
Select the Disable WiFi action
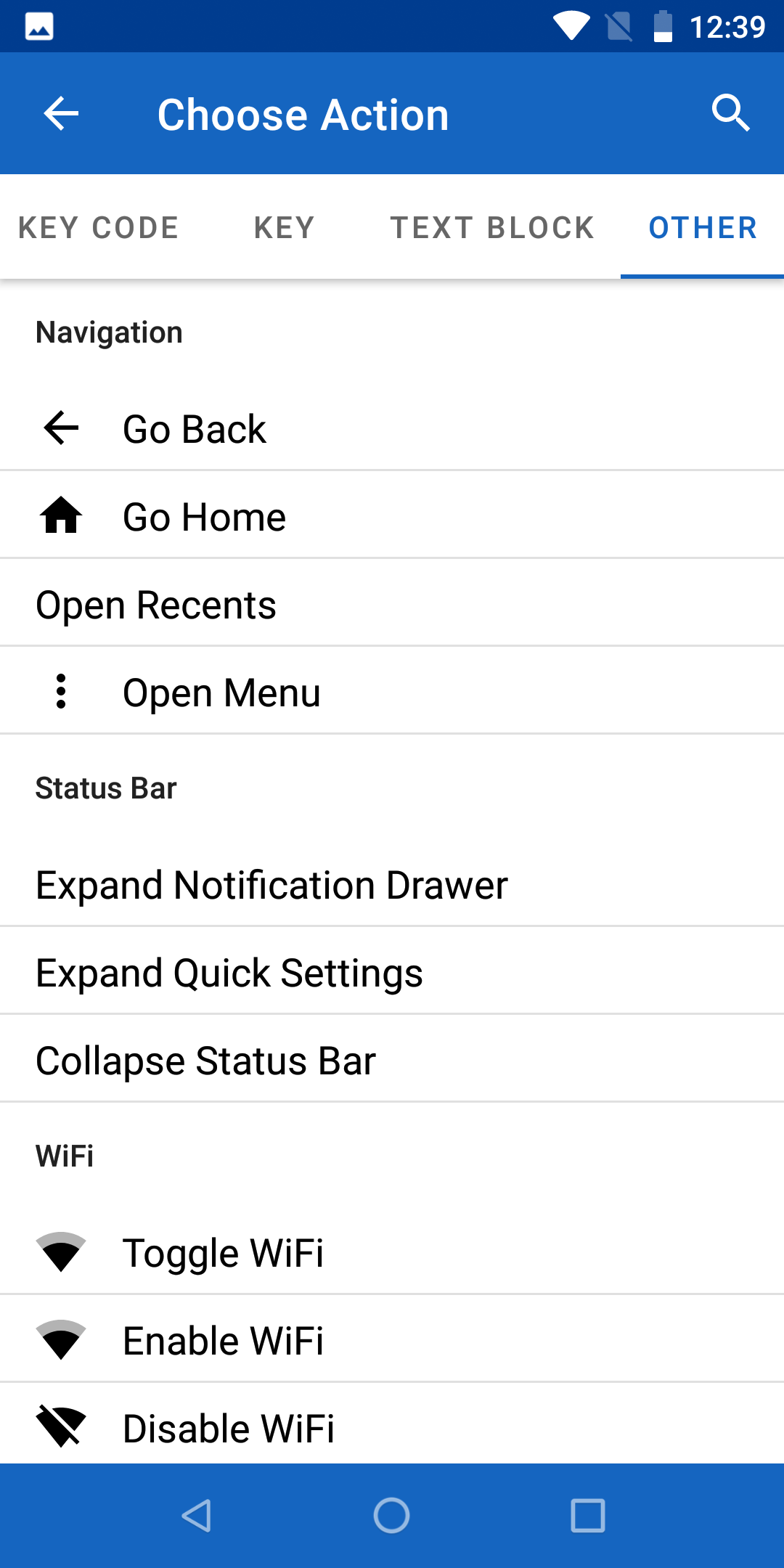(x=392, y=1424)
